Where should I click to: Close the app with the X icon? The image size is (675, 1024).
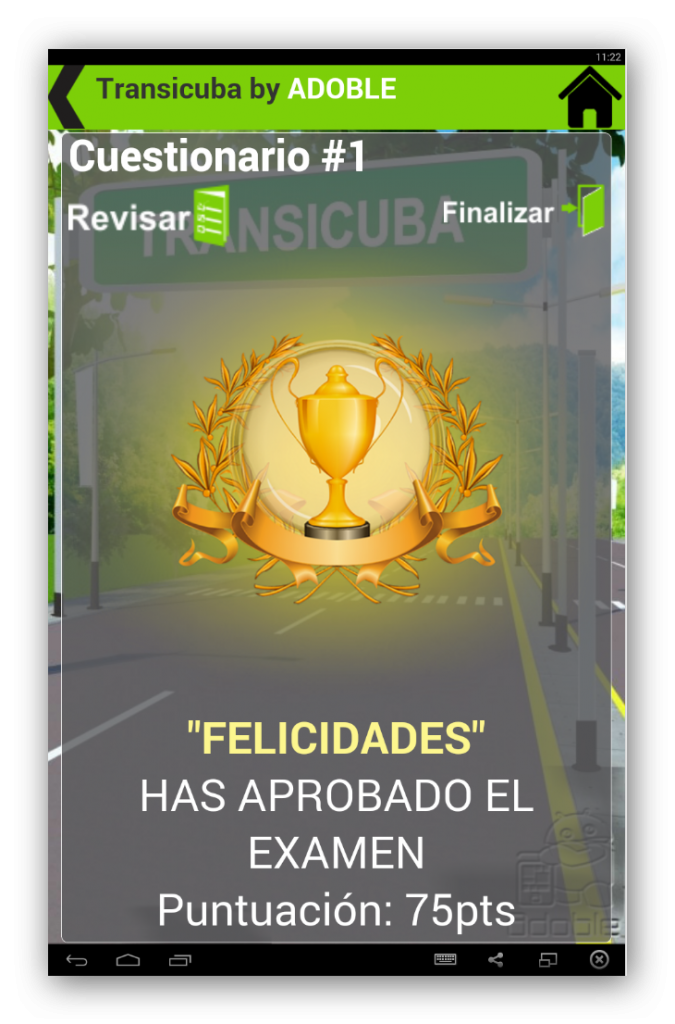[598, 960]
